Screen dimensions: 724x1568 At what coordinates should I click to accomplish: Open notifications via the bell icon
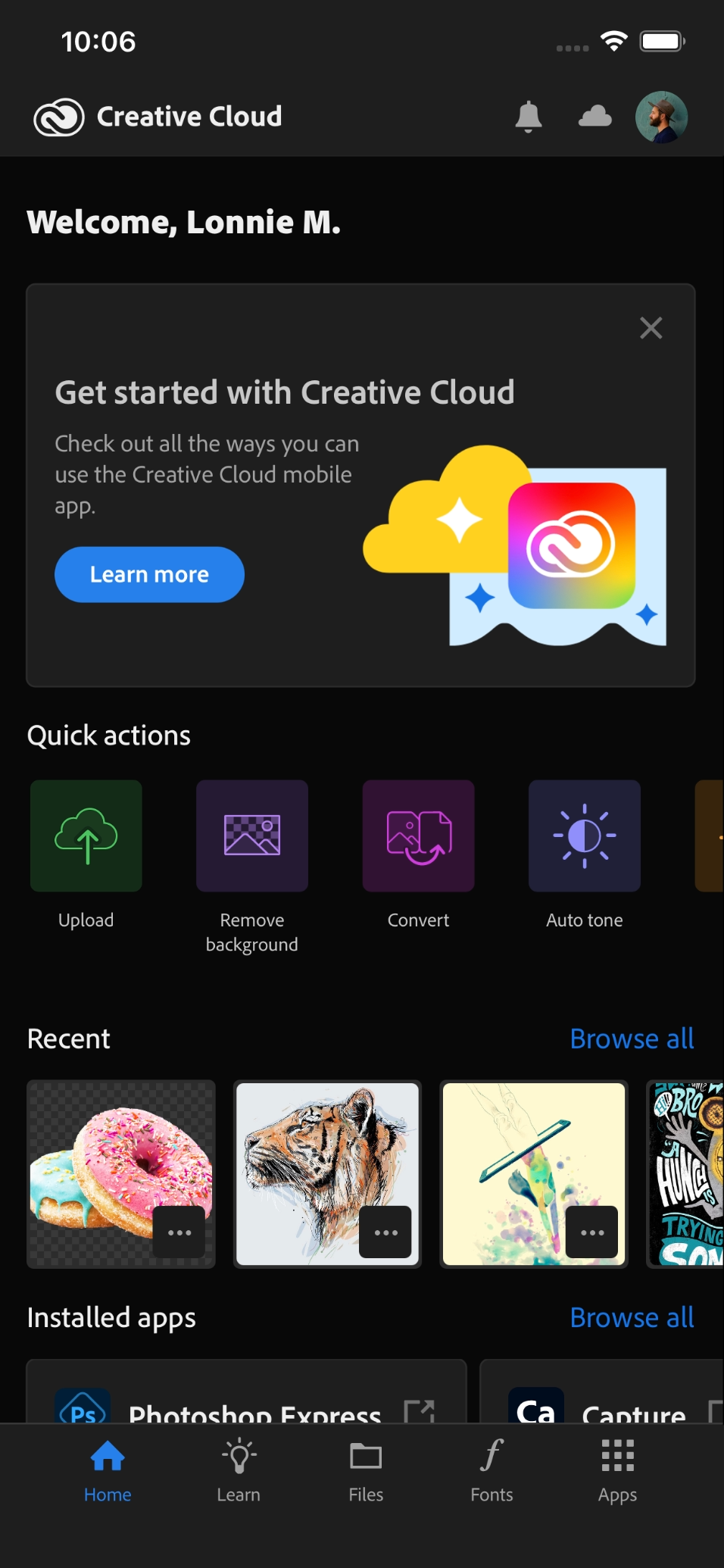(529, 117)
